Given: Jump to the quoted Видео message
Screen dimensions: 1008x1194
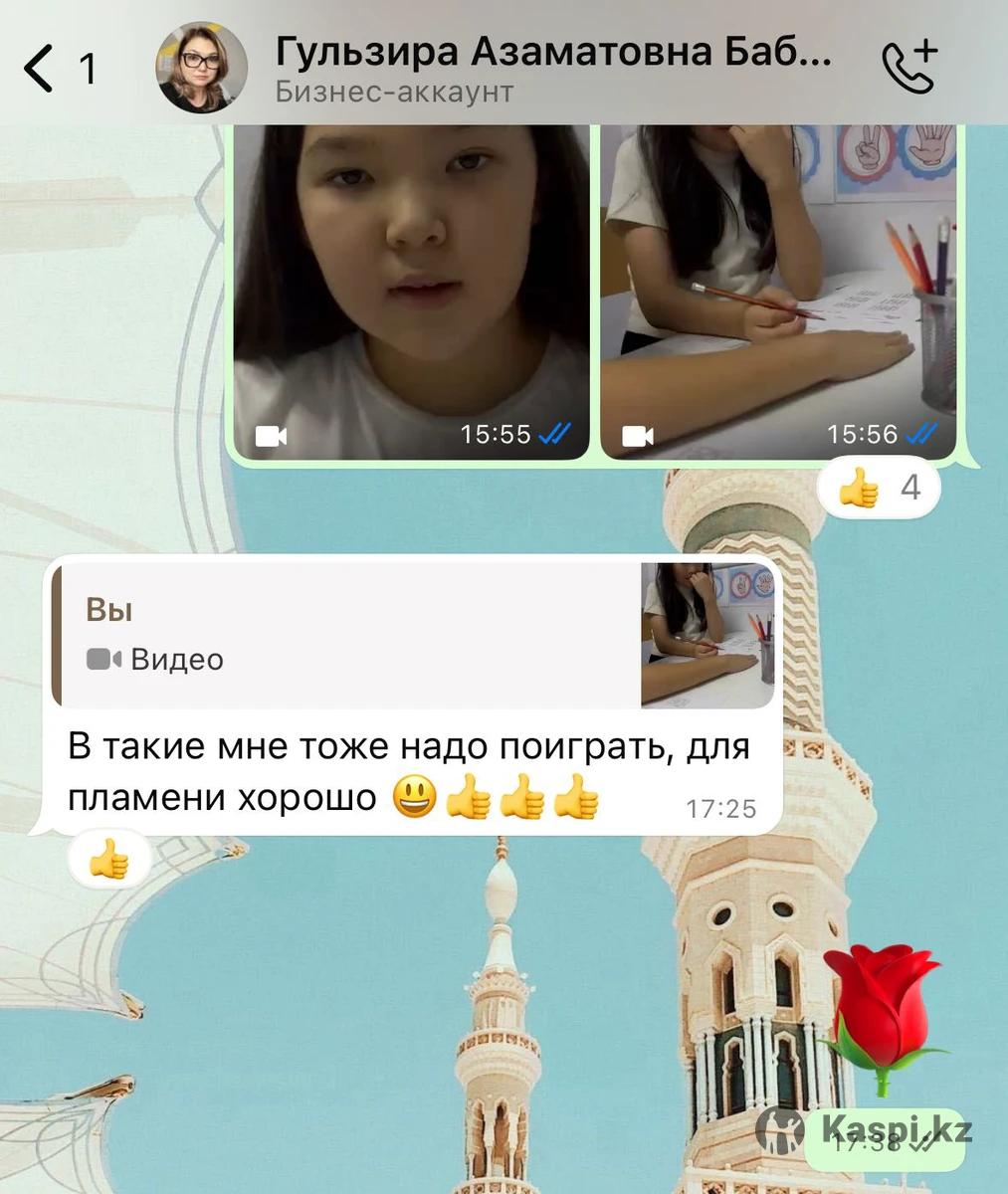Looking at the screenshot, I should pos(413,635).
